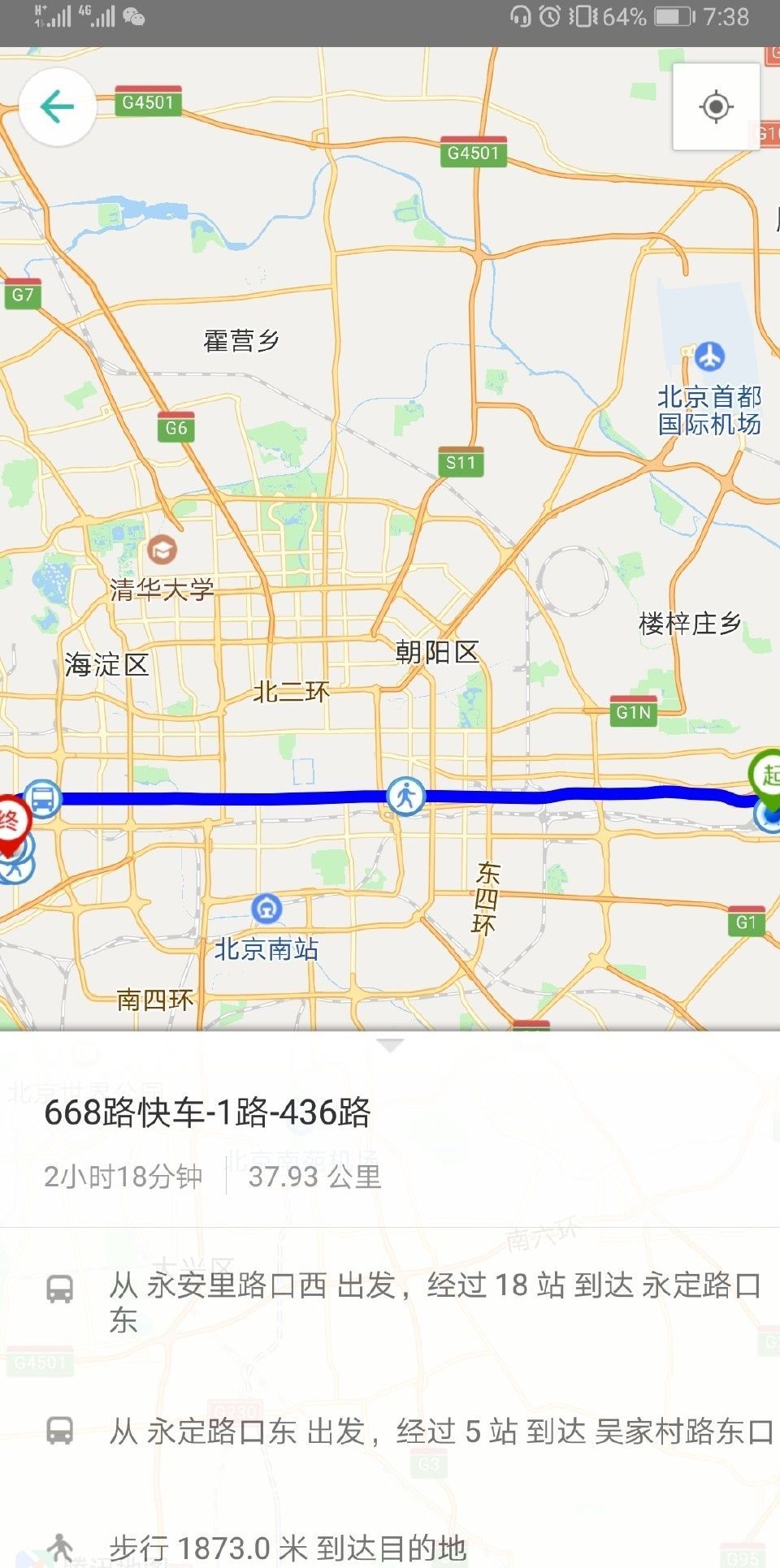Select the walking step of 1873.0 米

pos(288,1548)
